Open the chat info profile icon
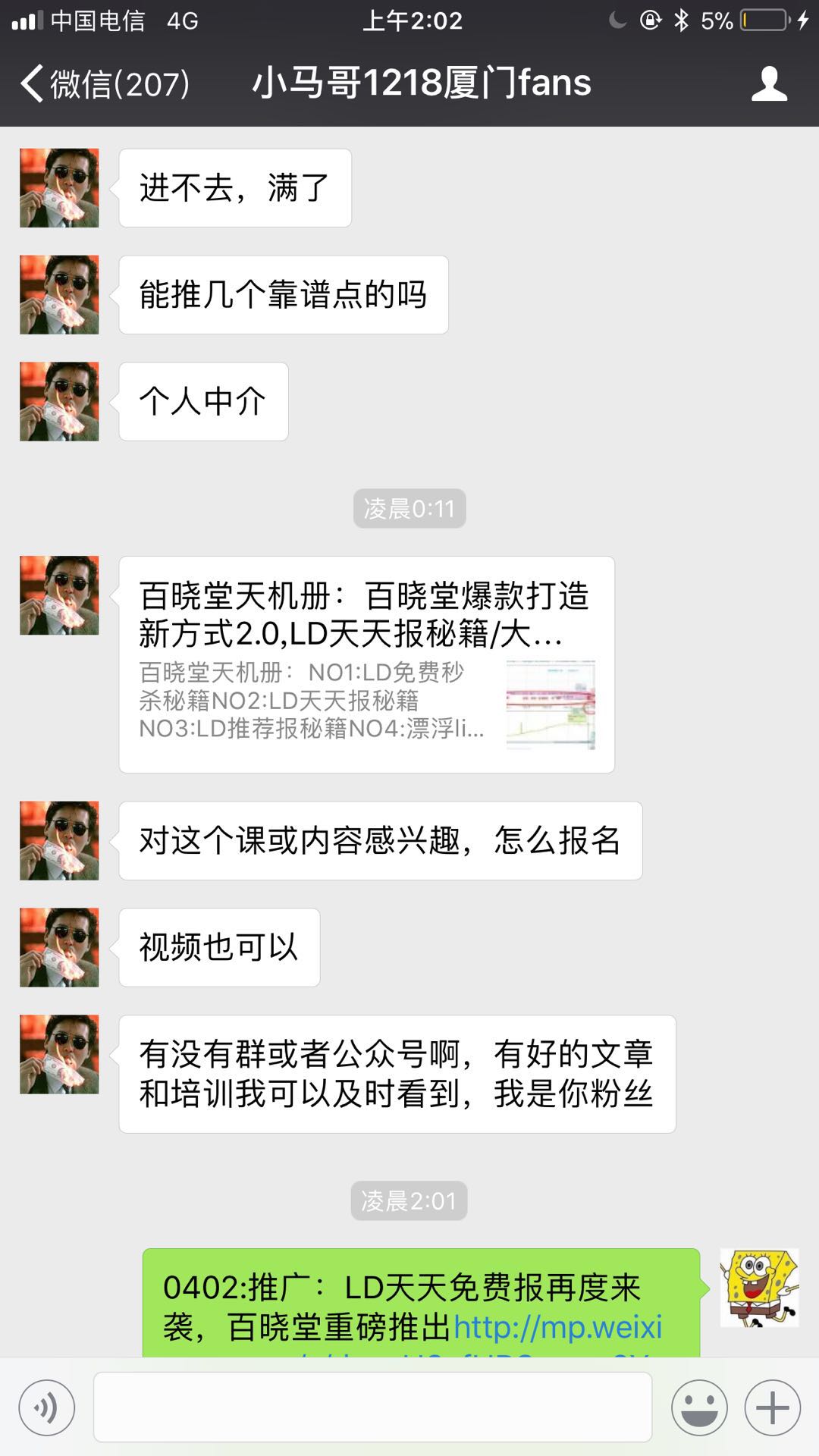 coord(769,83)
